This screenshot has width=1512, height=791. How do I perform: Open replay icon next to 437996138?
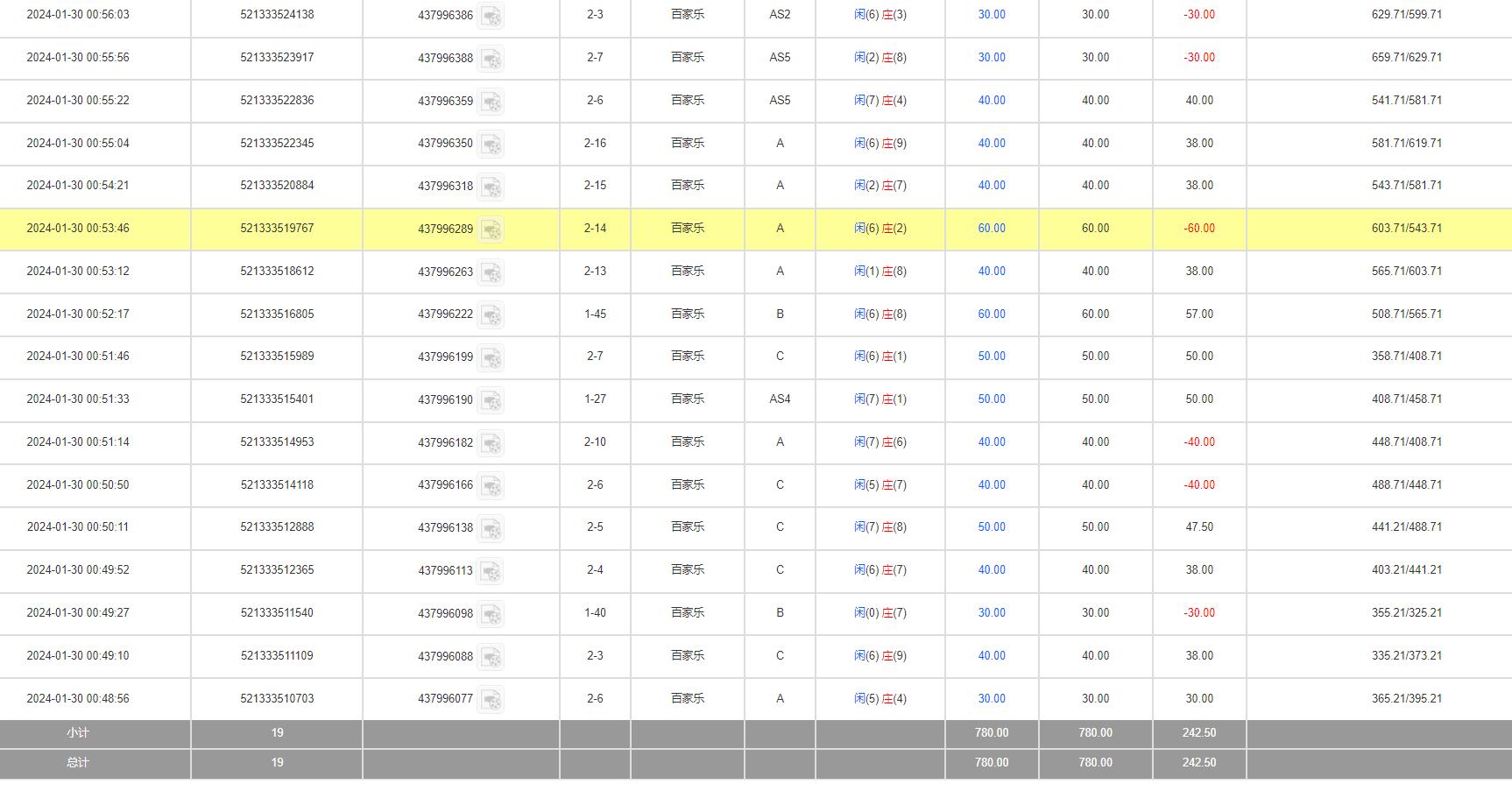point(491,528)
